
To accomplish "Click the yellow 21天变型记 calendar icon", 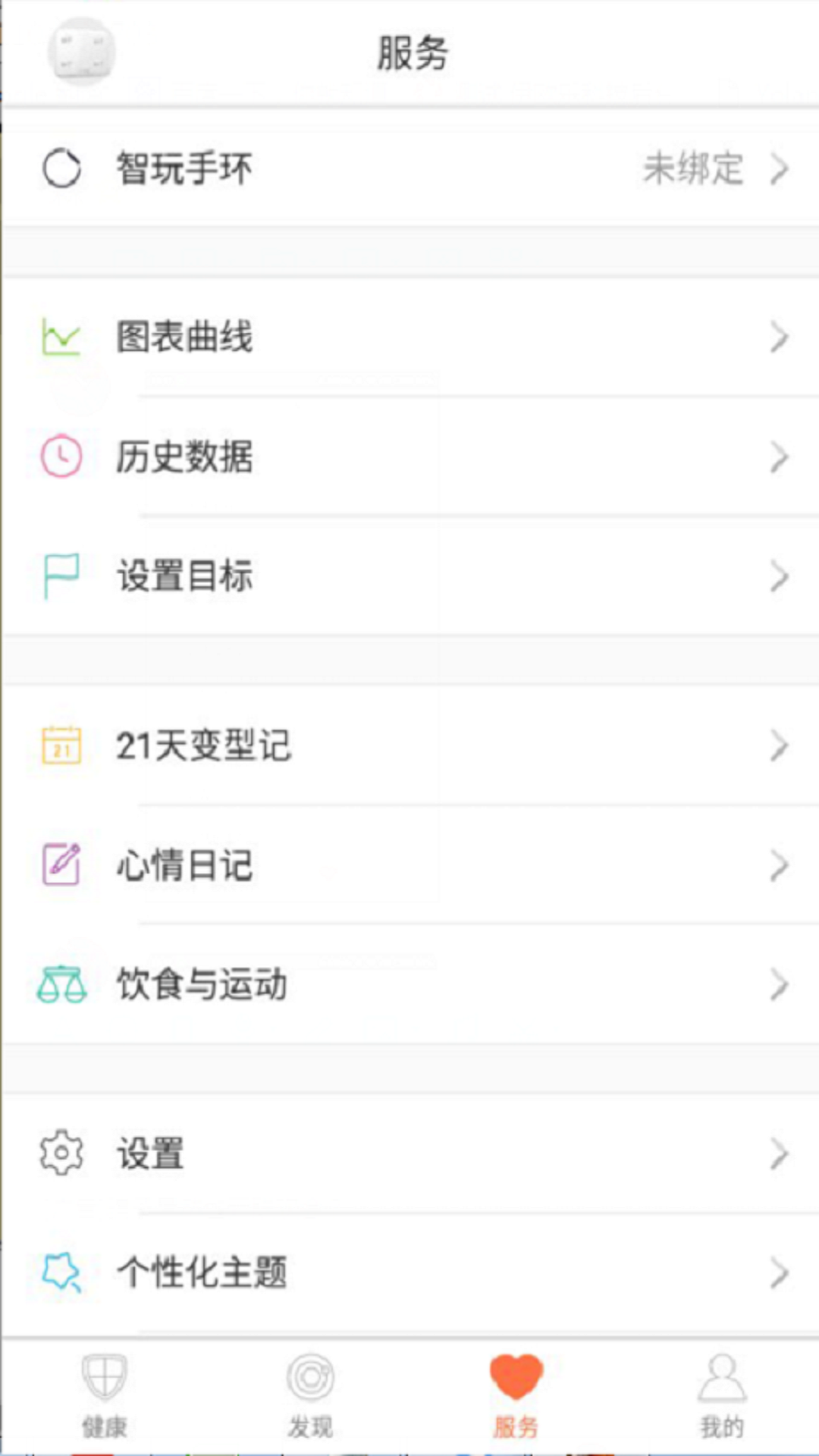I will pyautogui.click(x=61, y=747).
